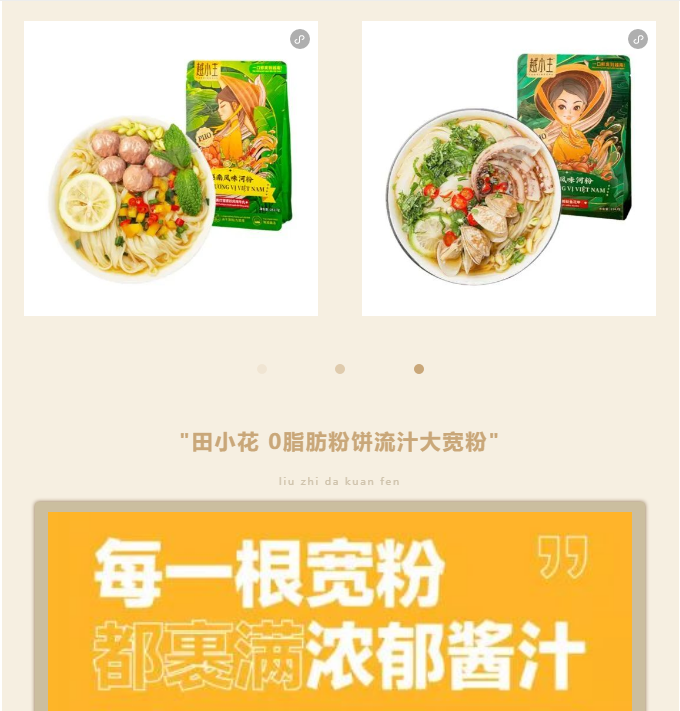Jump to second carousel page dot

(340, 369)
